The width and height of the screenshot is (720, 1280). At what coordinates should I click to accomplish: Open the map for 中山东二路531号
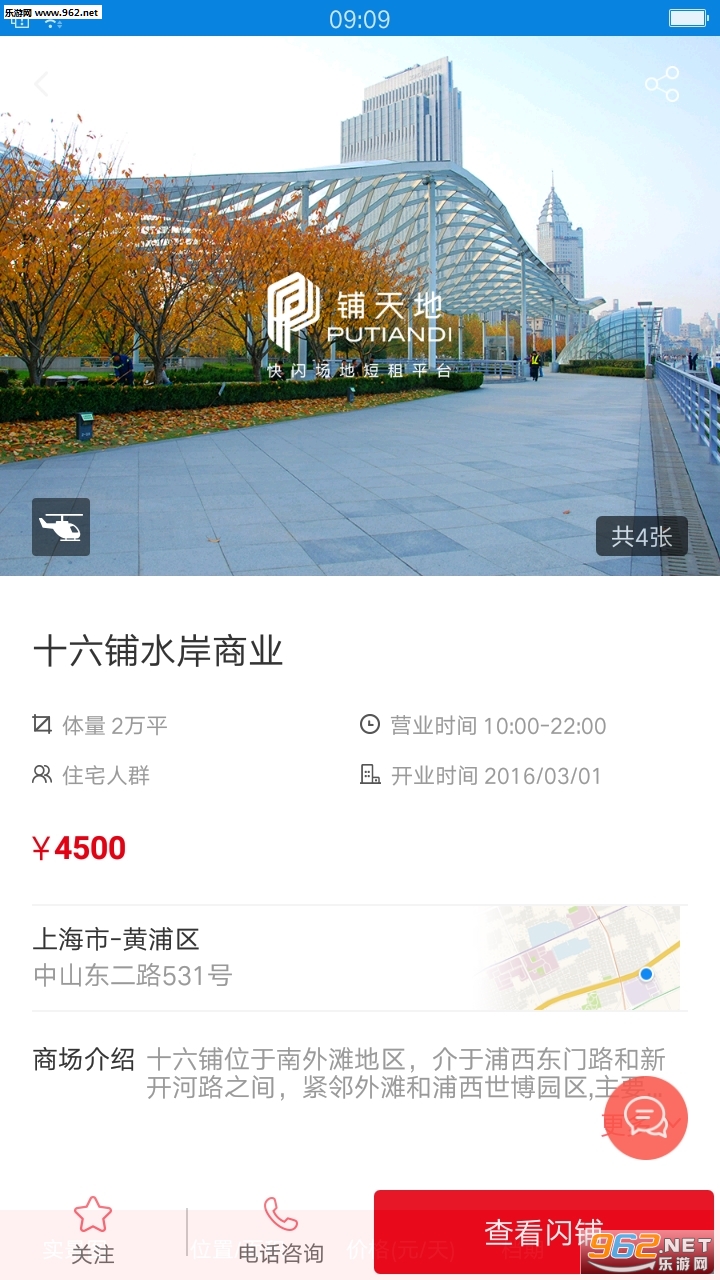(x=590, y=958)
